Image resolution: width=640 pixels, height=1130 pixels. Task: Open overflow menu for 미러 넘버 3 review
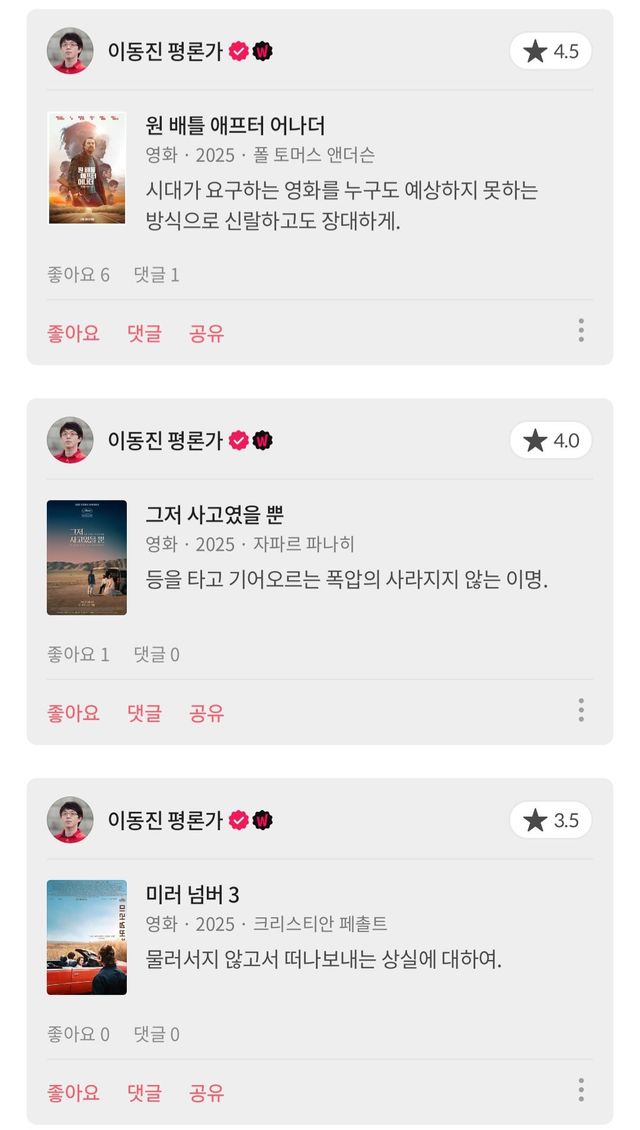click(580, 1091)
